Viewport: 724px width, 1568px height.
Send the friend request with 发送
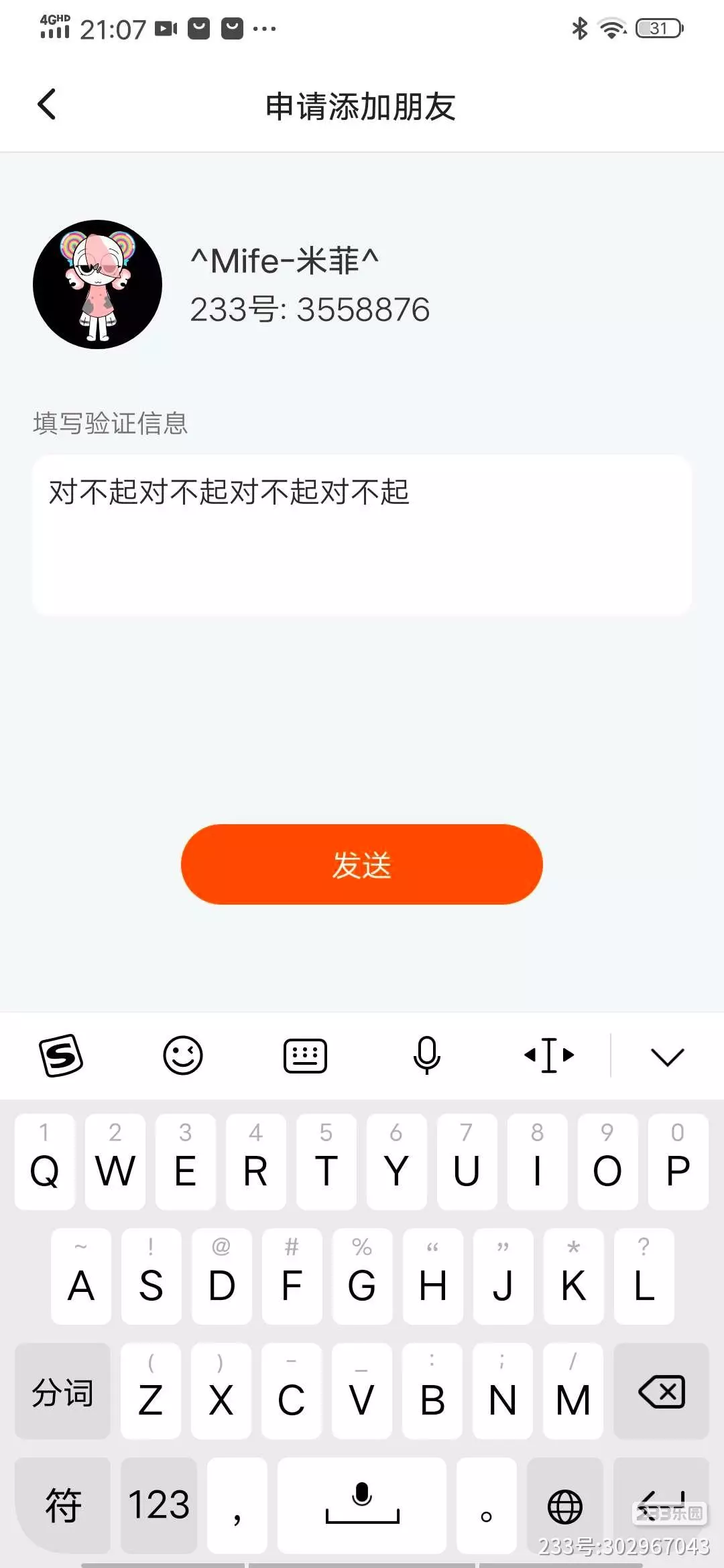361,864
